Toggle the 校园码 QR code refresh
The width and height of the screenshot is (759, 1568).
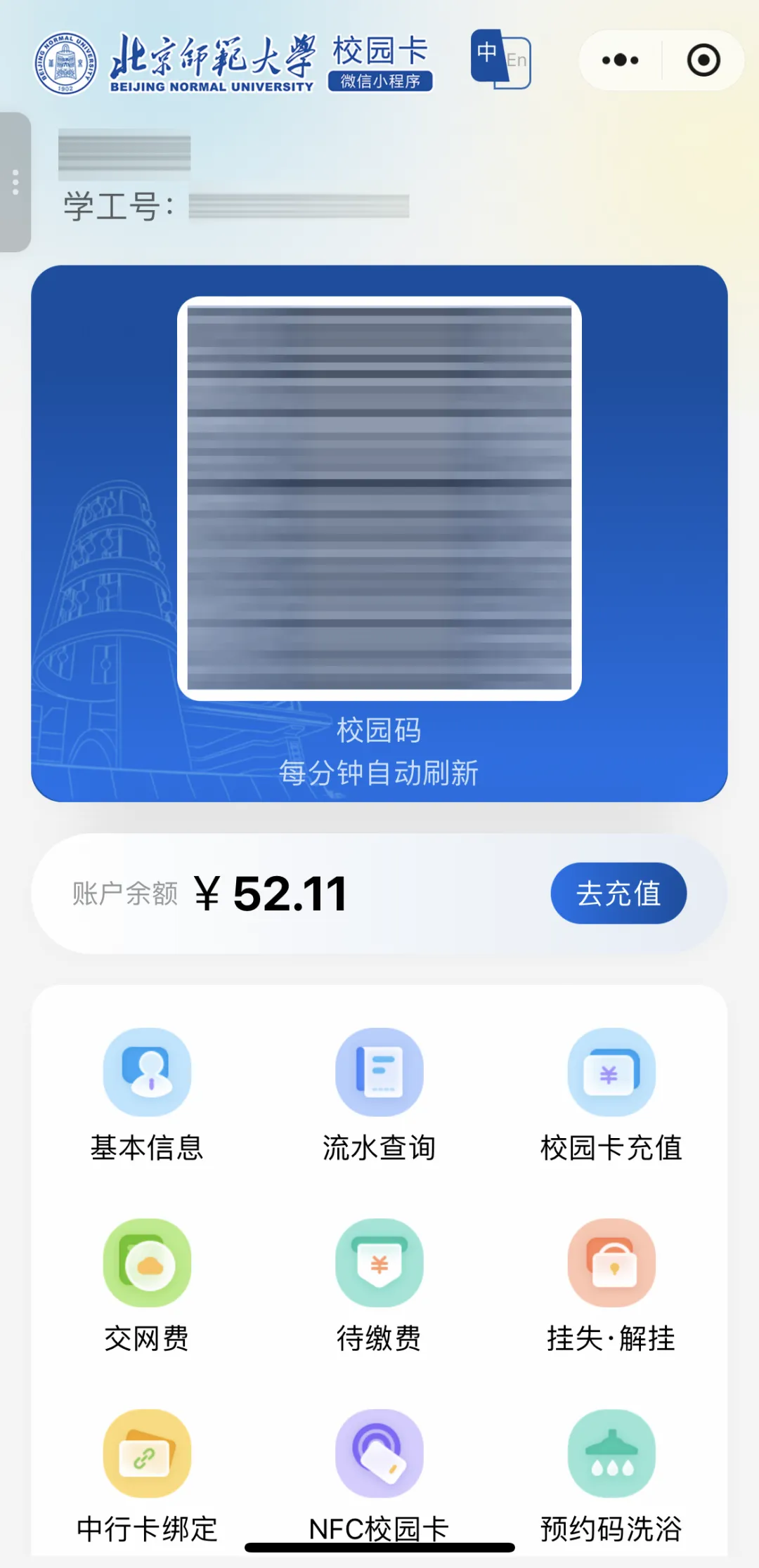379,773
